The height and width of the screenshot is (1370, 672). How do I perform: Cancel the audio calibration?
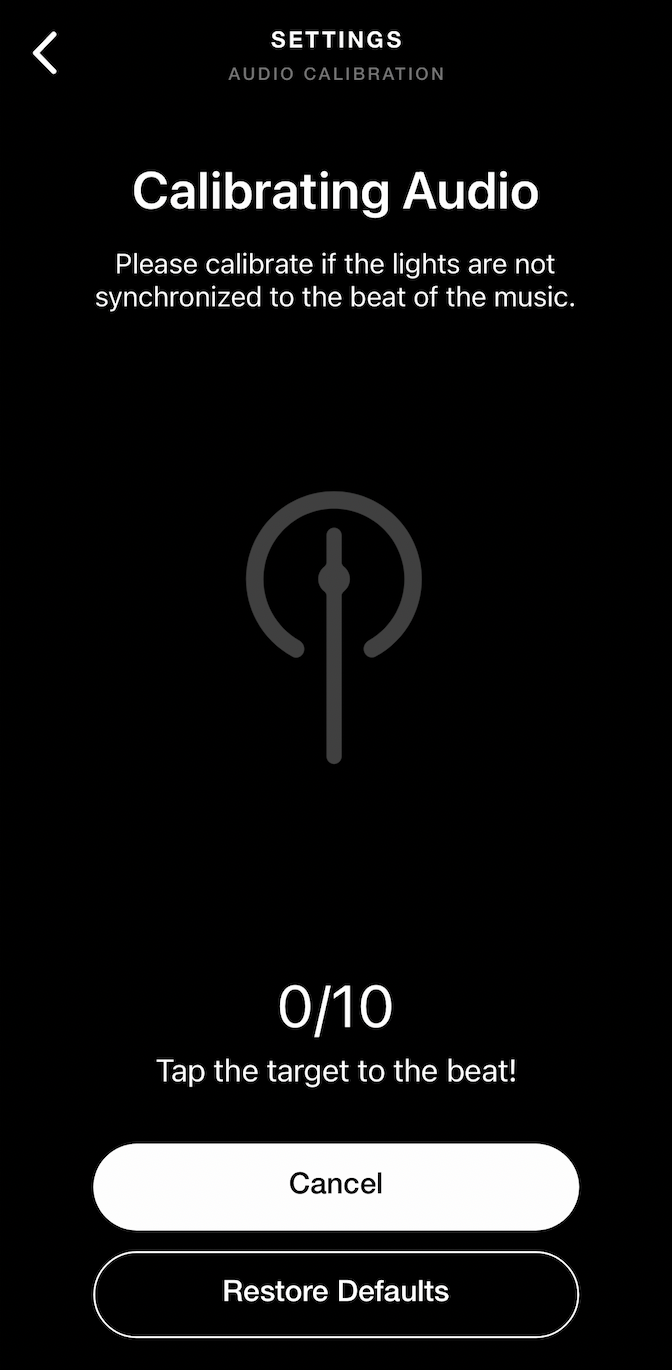(x=336, y=1186)
